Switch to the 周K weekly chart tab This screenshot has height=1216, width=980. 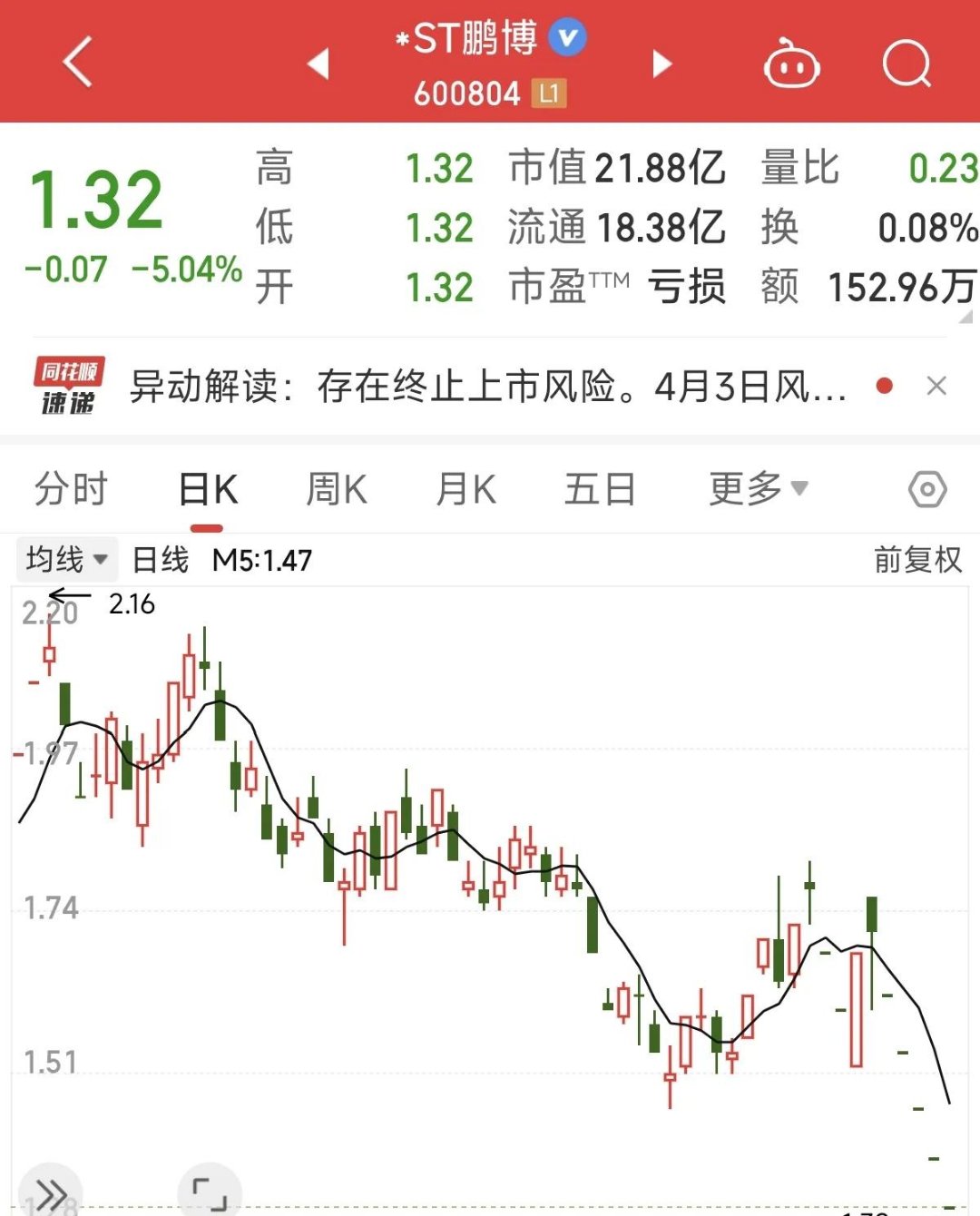(x=336, y=487)
